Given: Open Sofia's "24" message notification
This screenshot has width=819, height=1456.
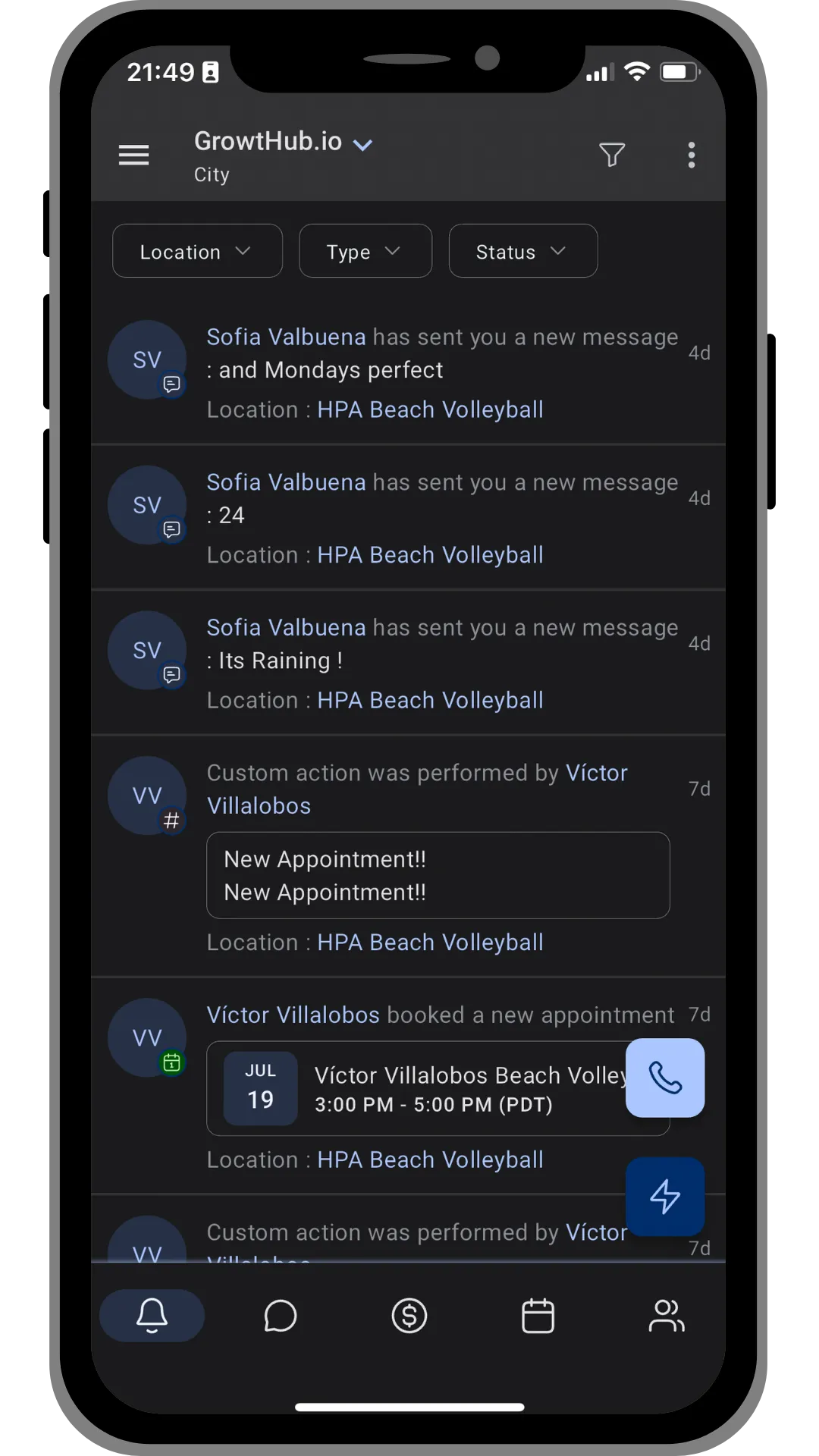Looking at the screenshot, I should click(x=408, y=518).
